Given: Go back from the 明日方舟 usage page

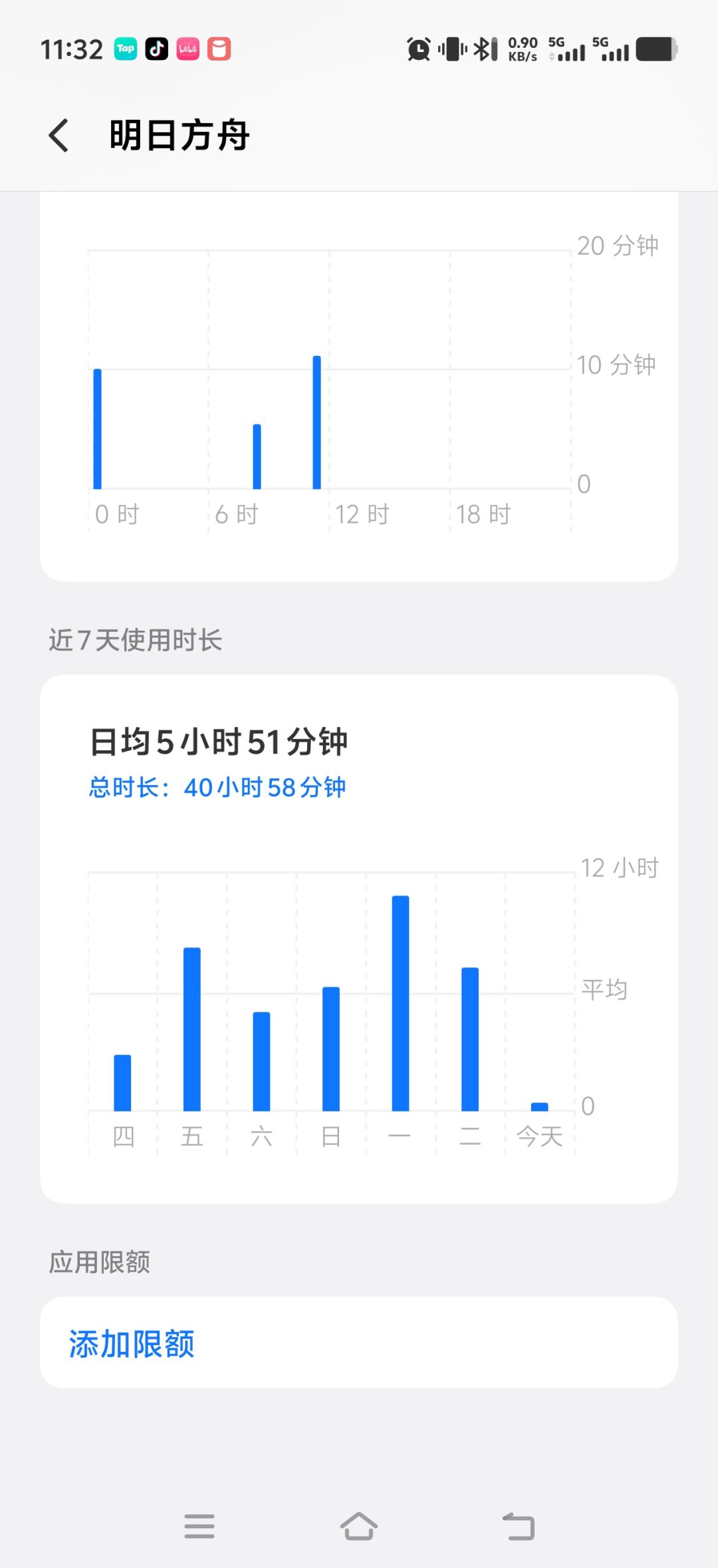Looking at the screenshot, I should (59, 135).
